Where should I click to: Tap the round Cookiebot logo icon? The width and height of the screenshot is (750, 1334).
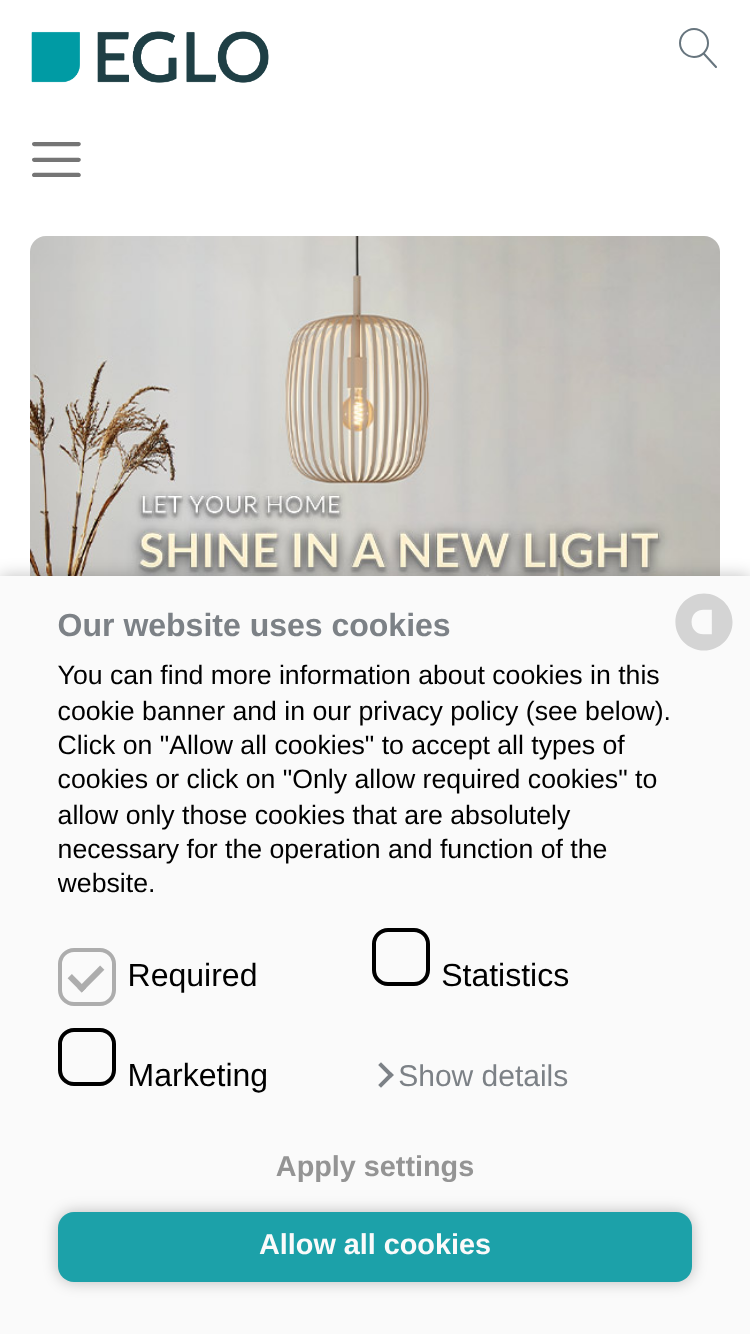tap(704, 622)
